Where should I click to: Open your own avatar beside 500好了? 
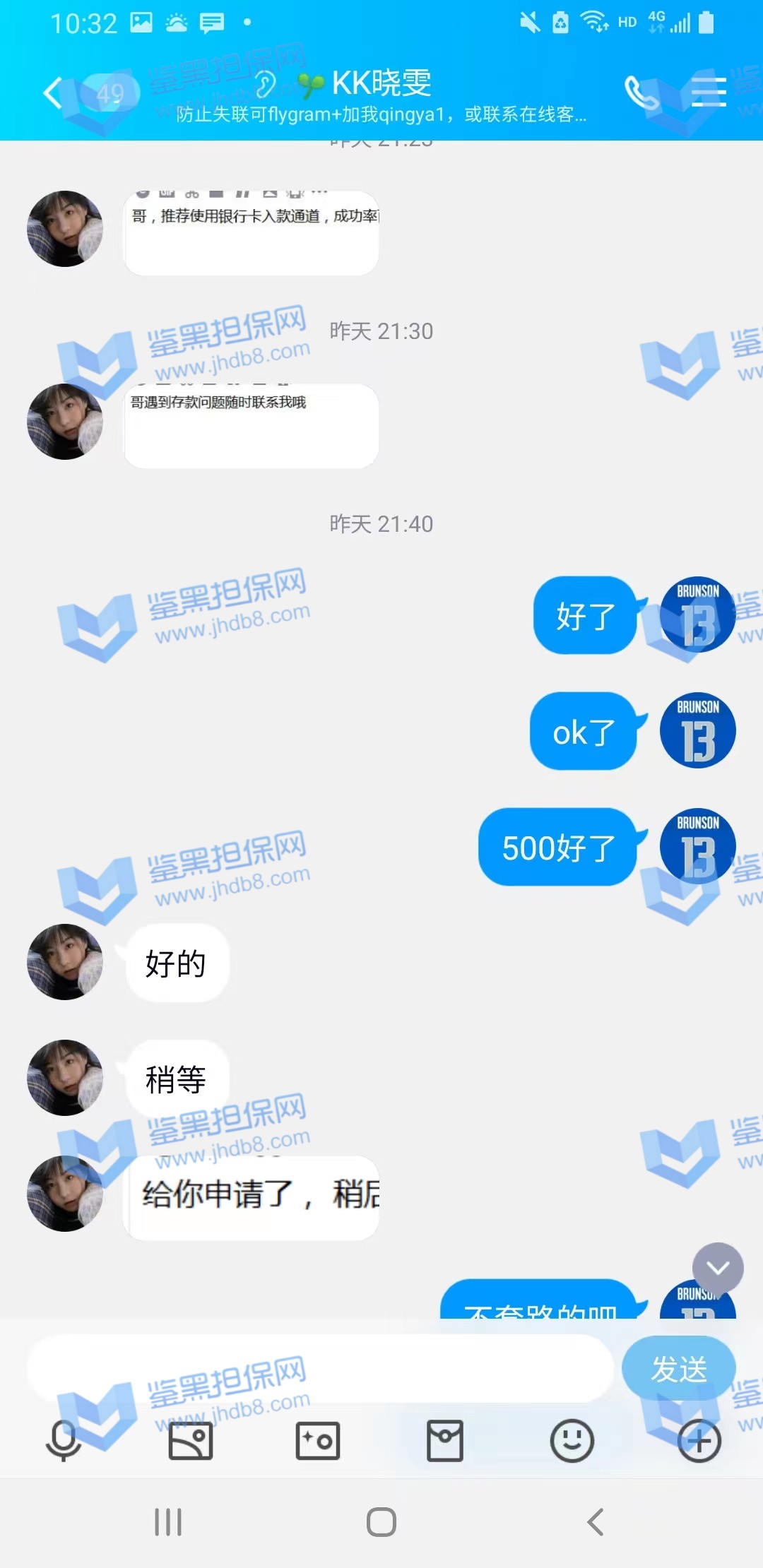coord(698,846)
